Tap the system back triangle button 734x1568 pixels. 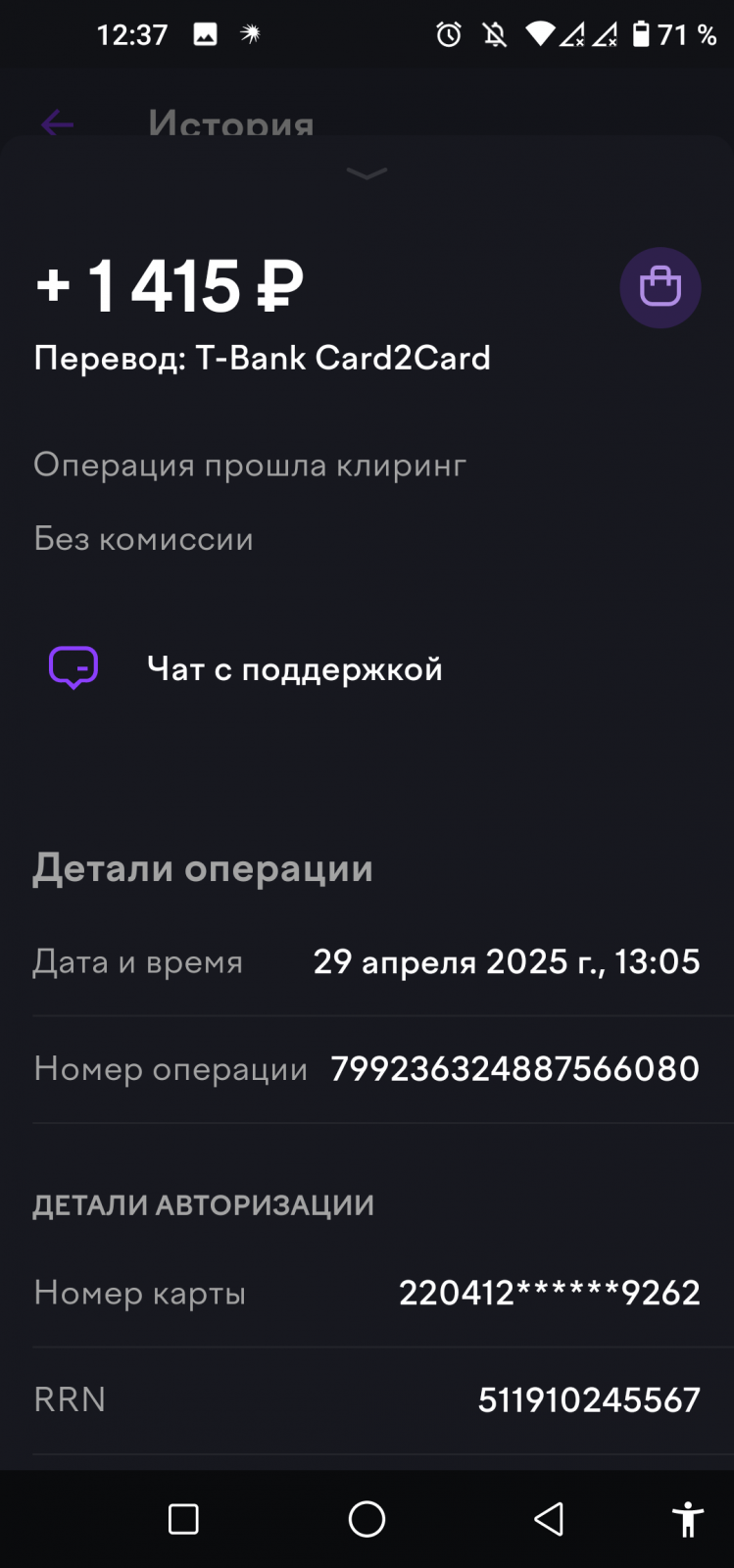[549, 1519]
